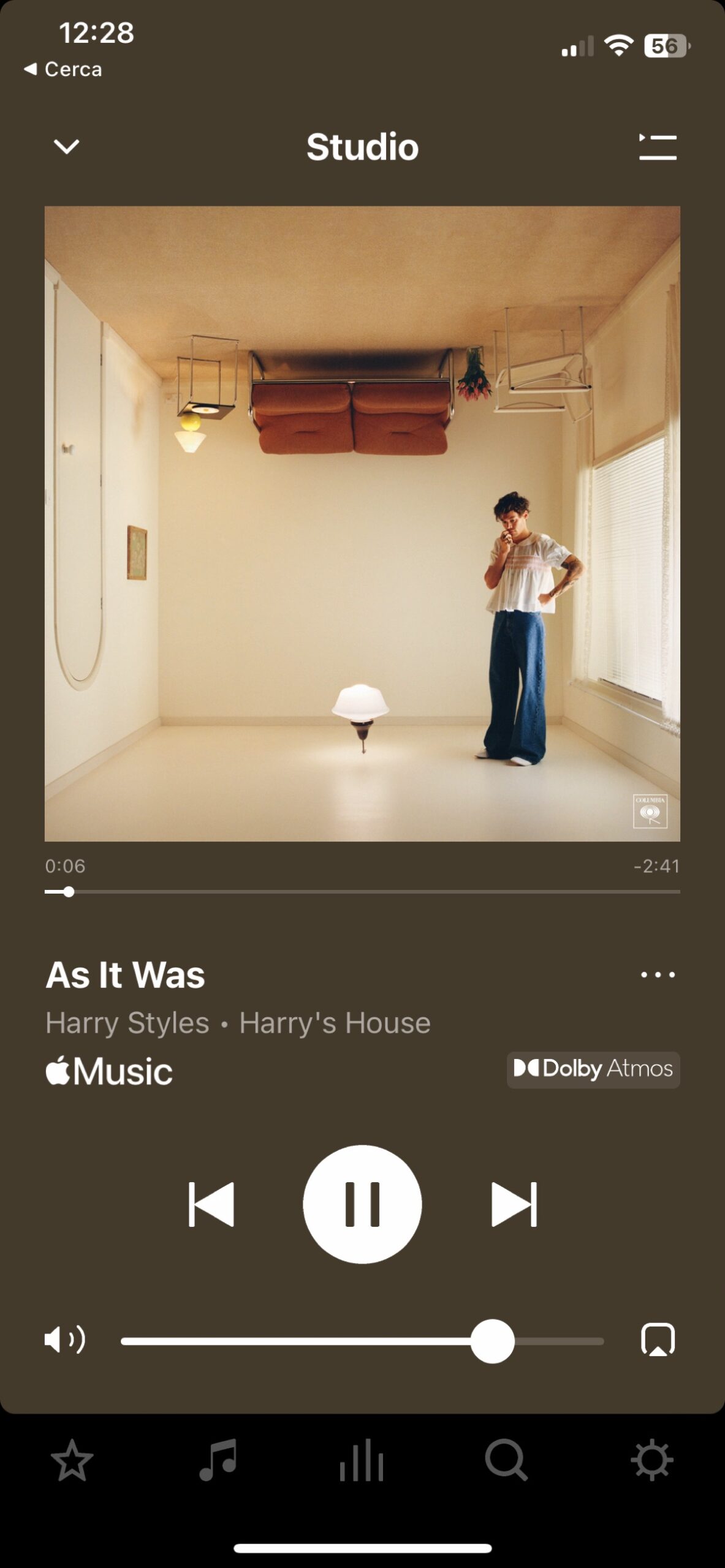Pause the current song
The width and height of the screenshot is (725, 1568).
362,1204
